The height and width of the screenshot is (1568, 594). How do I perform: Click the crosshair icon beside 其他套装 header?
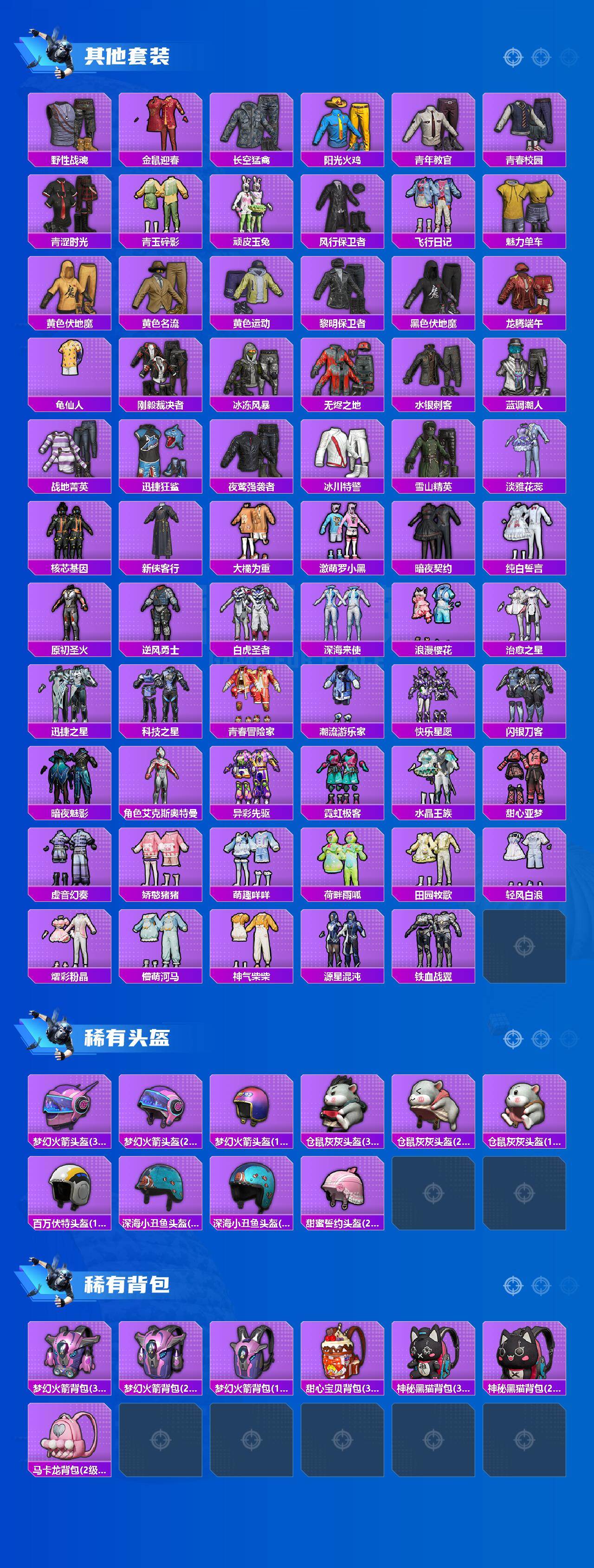coord(513,58)
